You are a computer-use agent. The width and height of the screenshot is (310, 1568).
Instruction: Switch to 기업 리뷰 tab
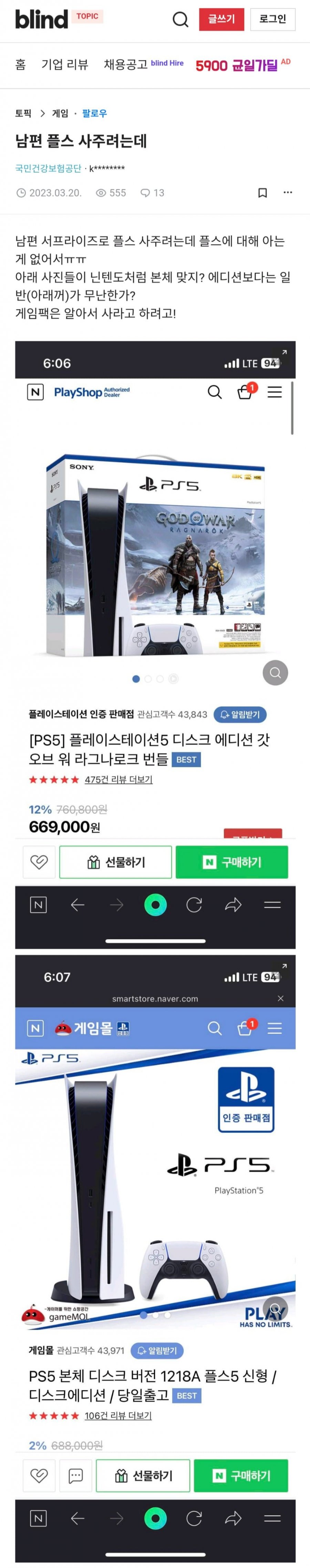coord(64,64)
